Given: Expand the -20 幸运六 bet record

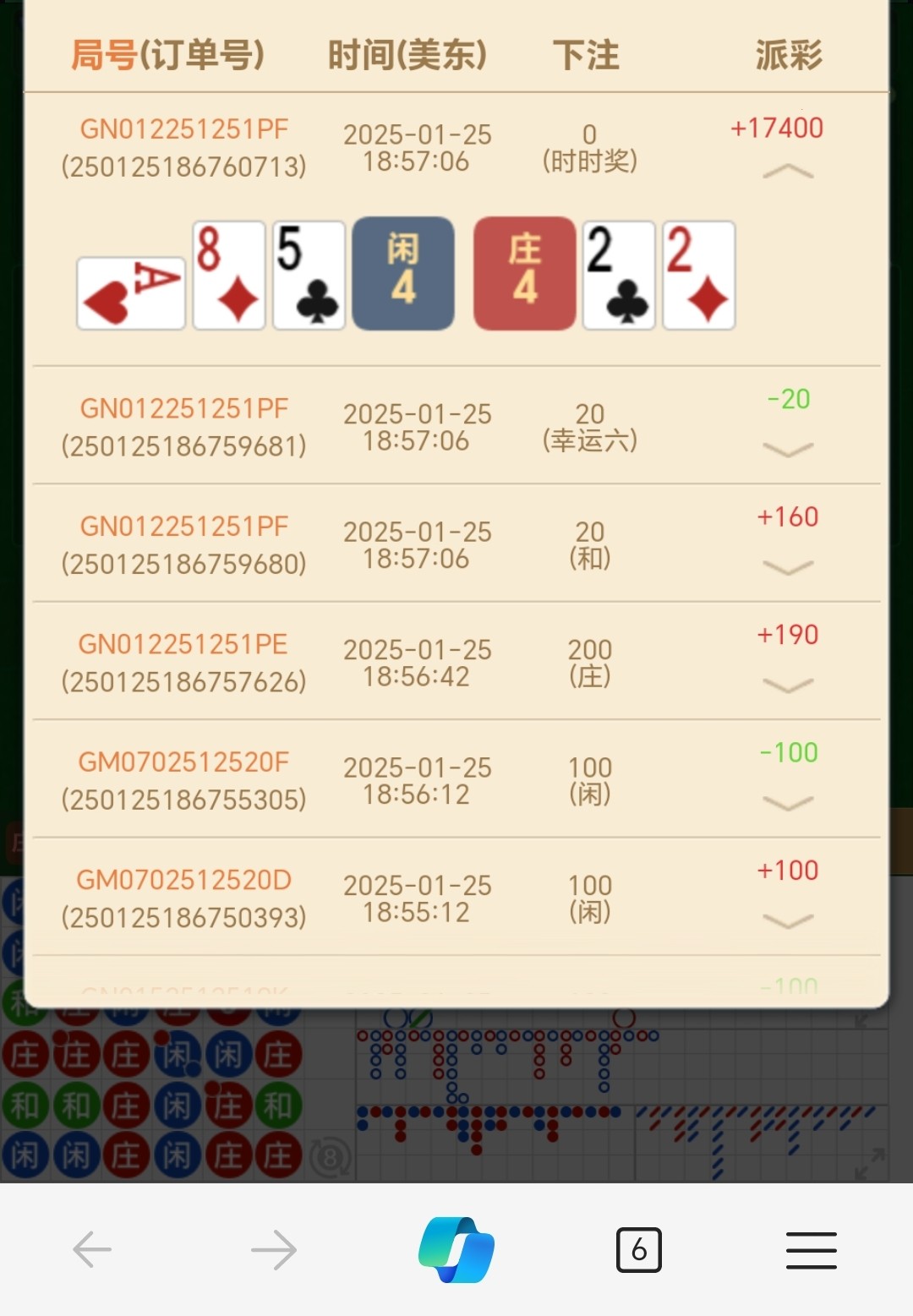Looking at the screenshot, I should 787,450.
